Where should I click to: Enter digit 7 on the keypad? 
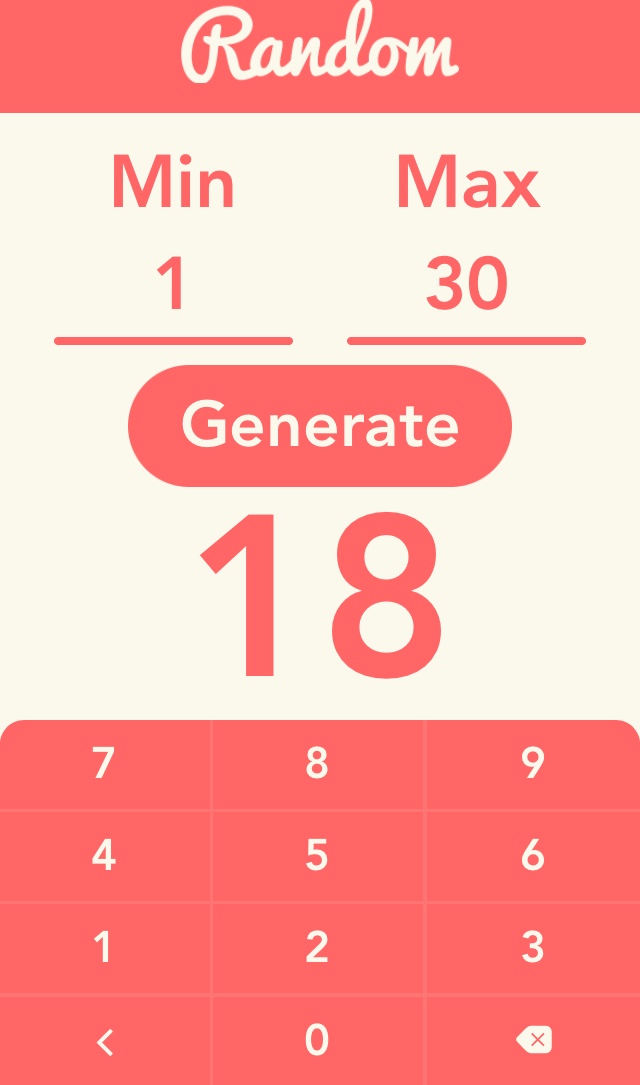pyautogui.click(x=104, y=764)
